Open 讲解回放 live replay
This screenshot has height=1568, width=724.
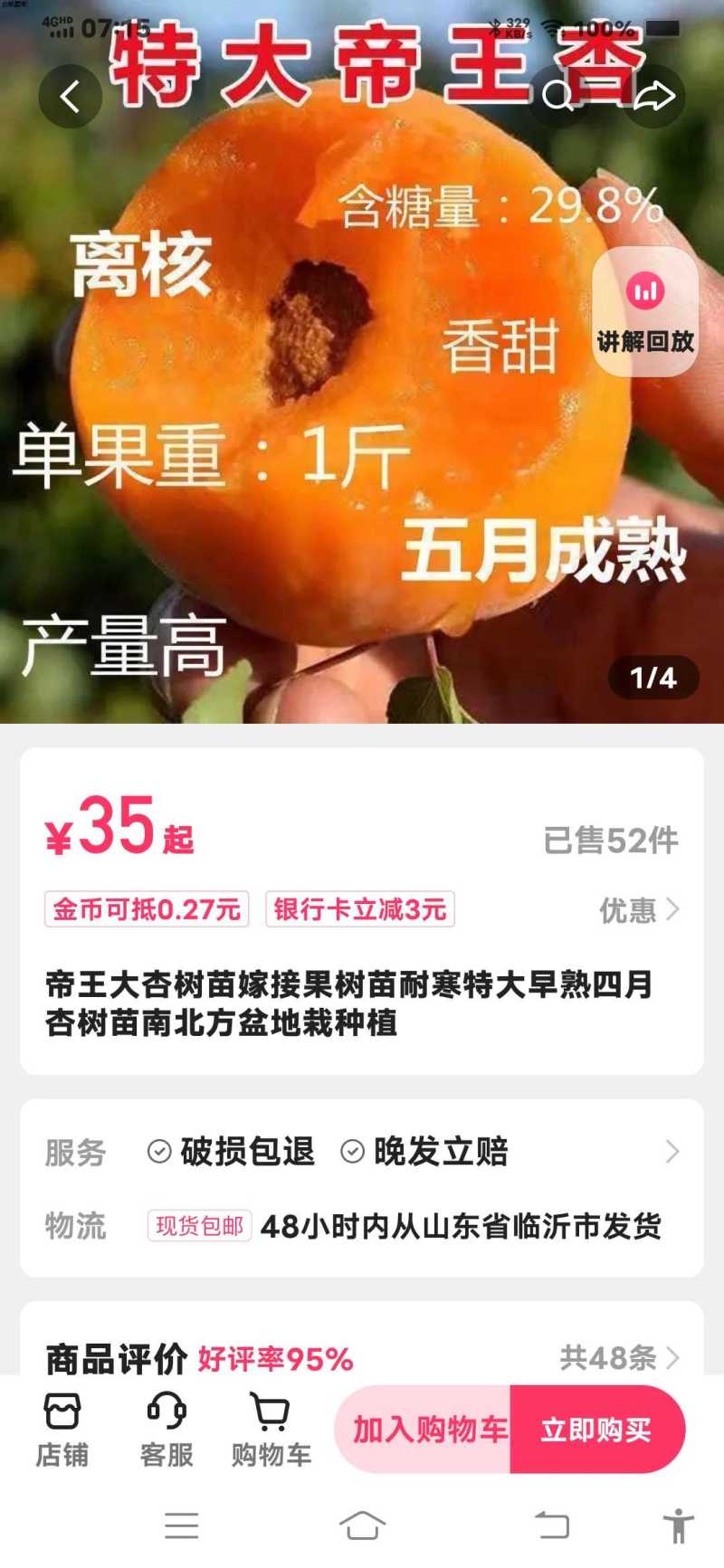645,312
